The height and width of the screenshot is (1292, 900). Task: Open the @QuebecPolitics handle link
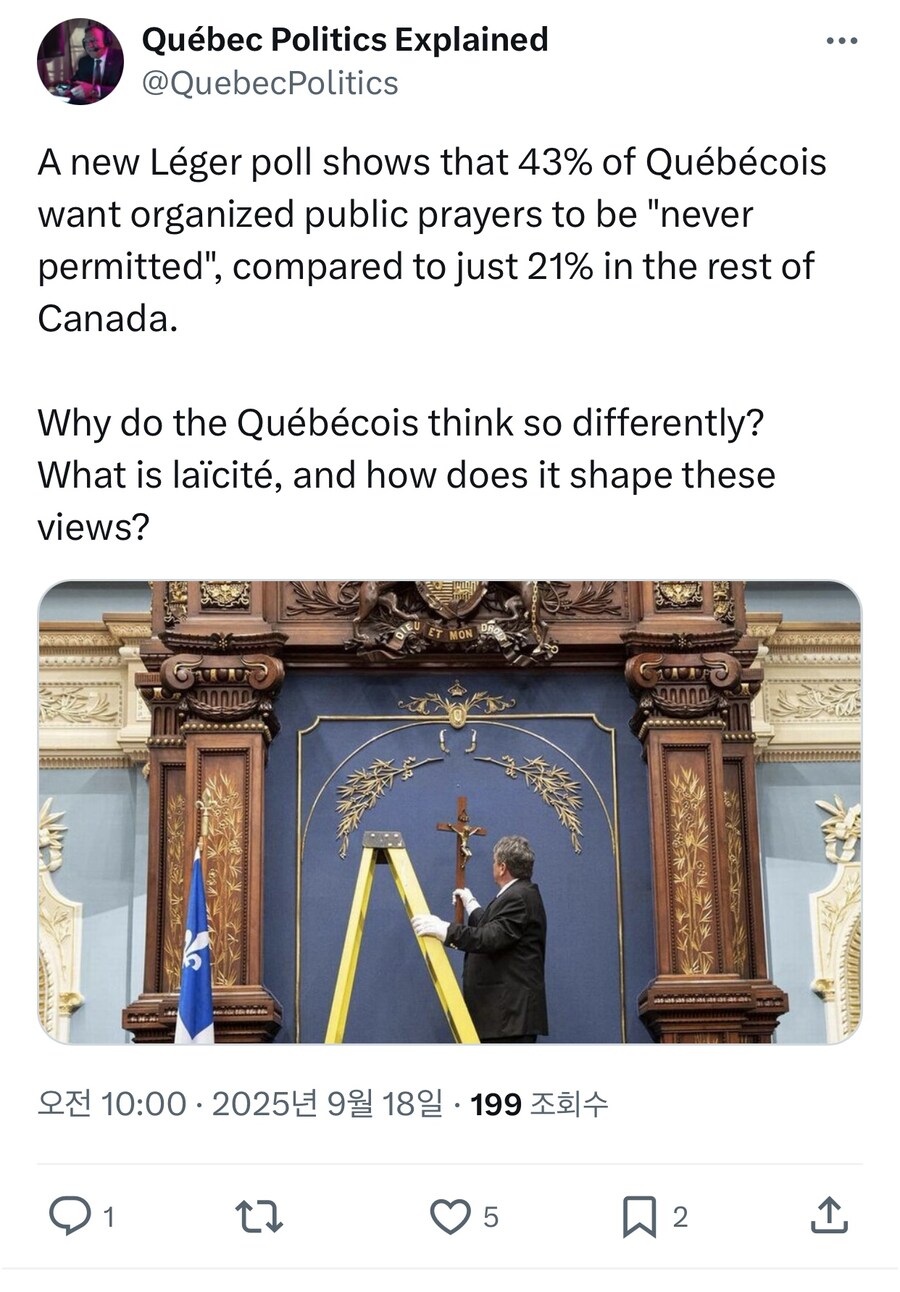(x=270, y=83)
